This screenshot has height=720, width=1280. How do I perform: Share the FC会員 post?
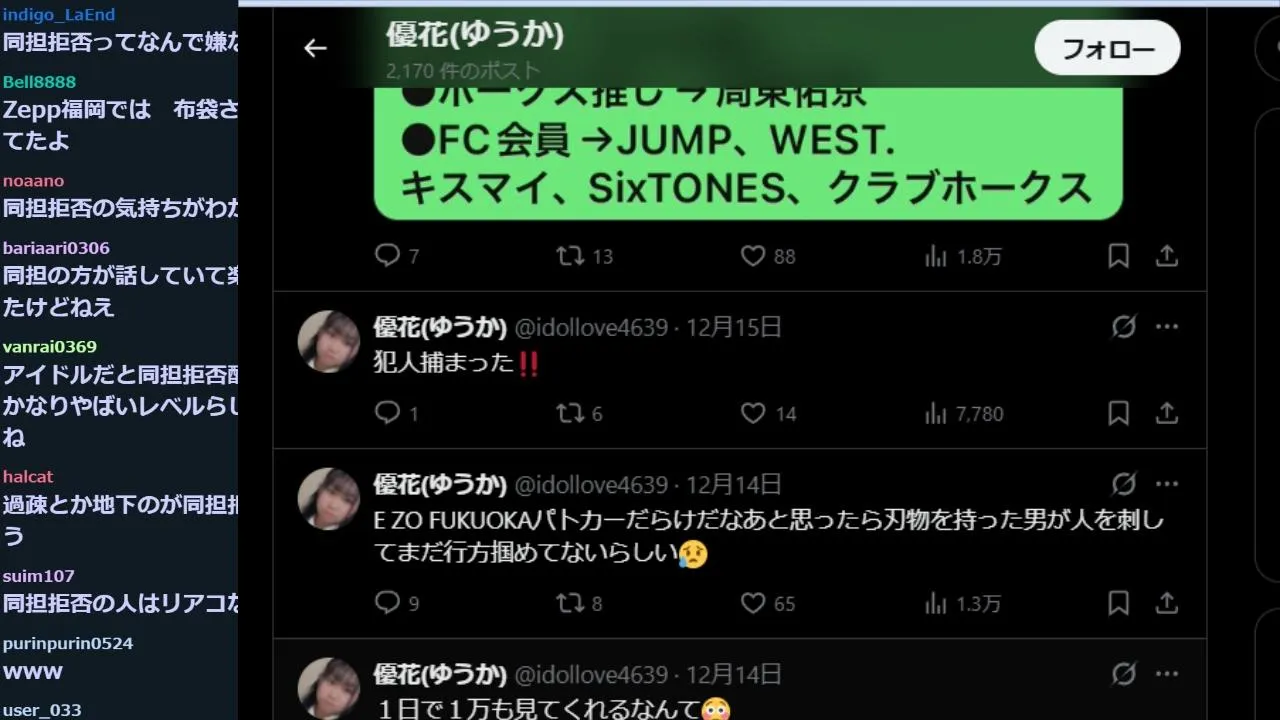[1166, 256]
